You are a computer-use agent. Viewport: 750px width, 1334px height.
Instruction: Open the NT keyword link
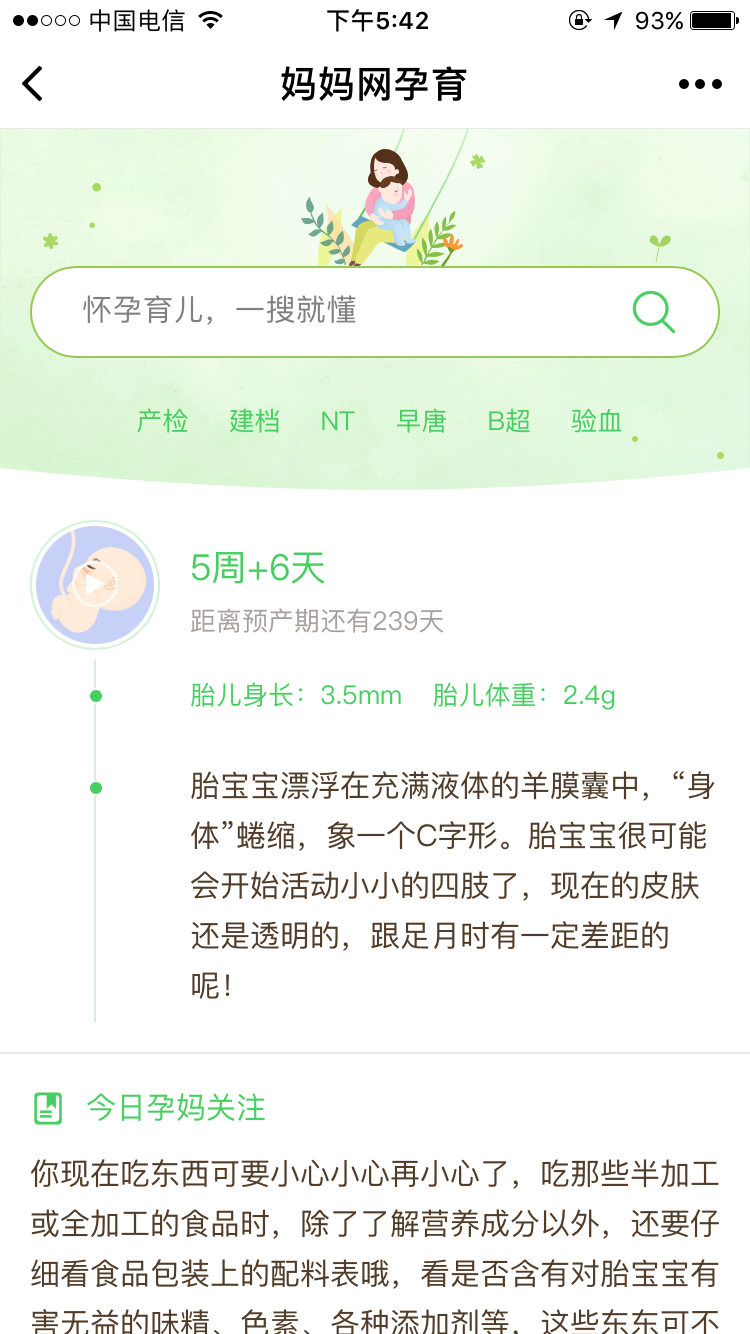tap(337, 421)
